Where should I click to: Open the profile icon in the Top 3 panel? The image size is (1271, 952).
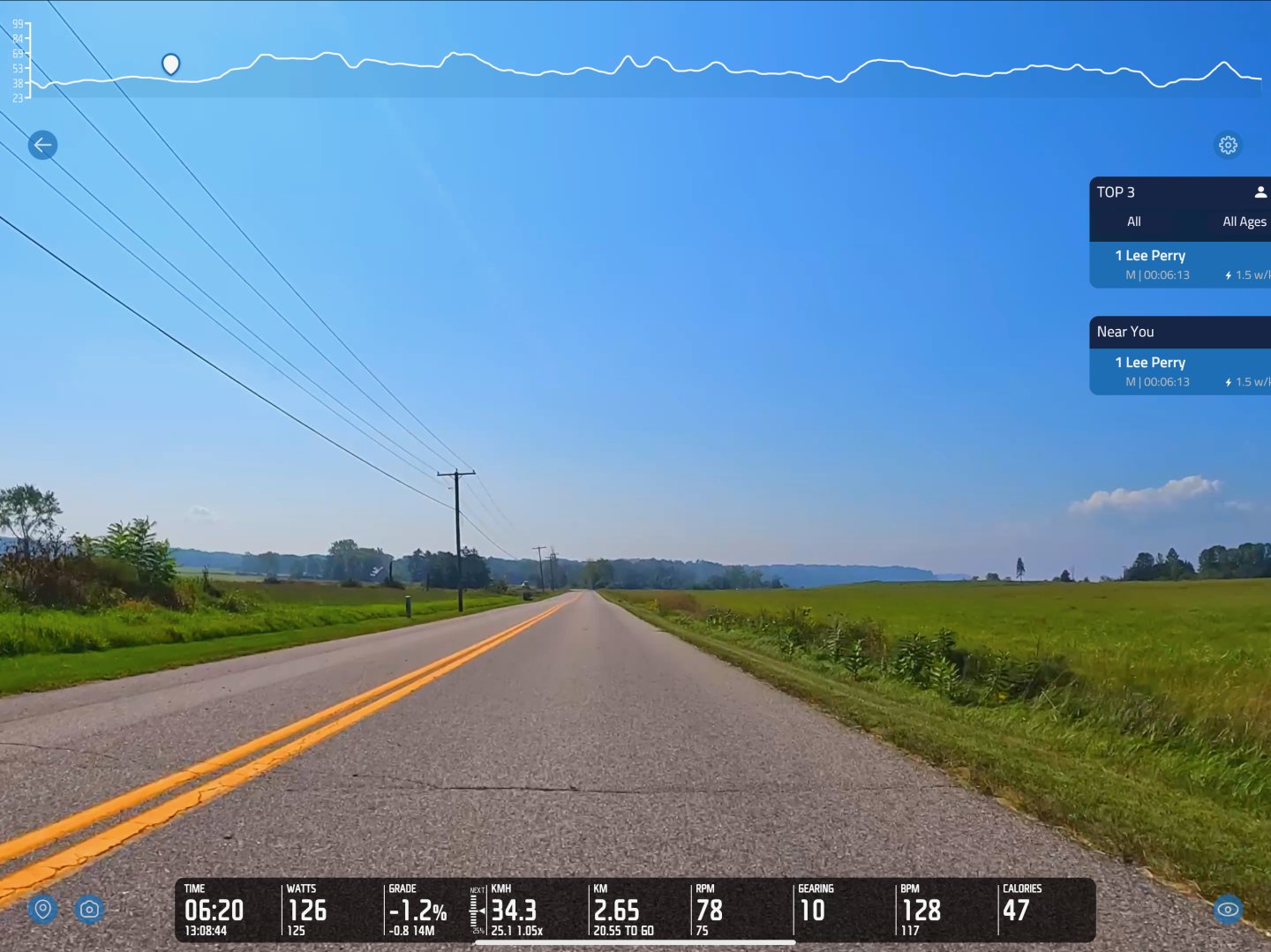1260,191
